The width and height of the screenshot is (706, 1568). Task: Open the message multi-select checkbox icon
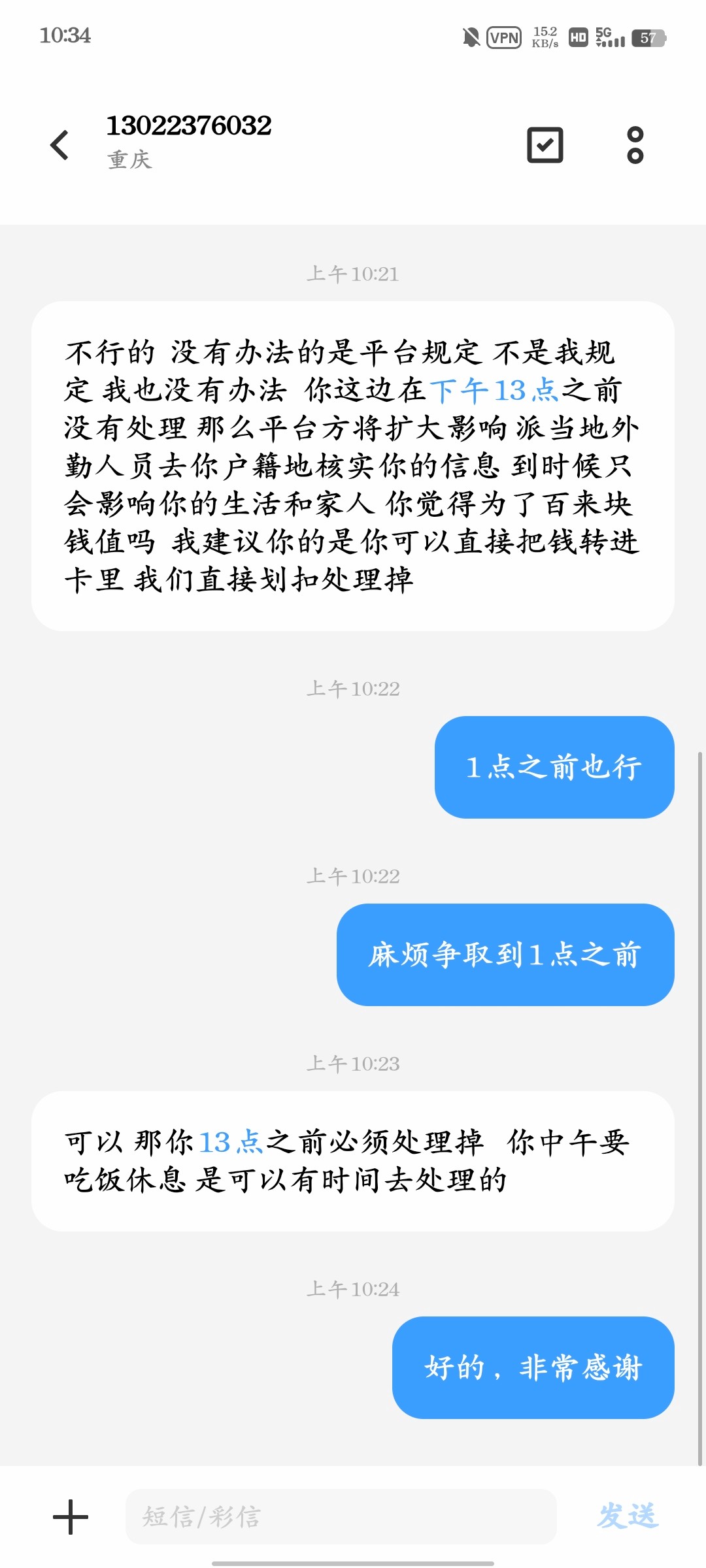point(545,144)
